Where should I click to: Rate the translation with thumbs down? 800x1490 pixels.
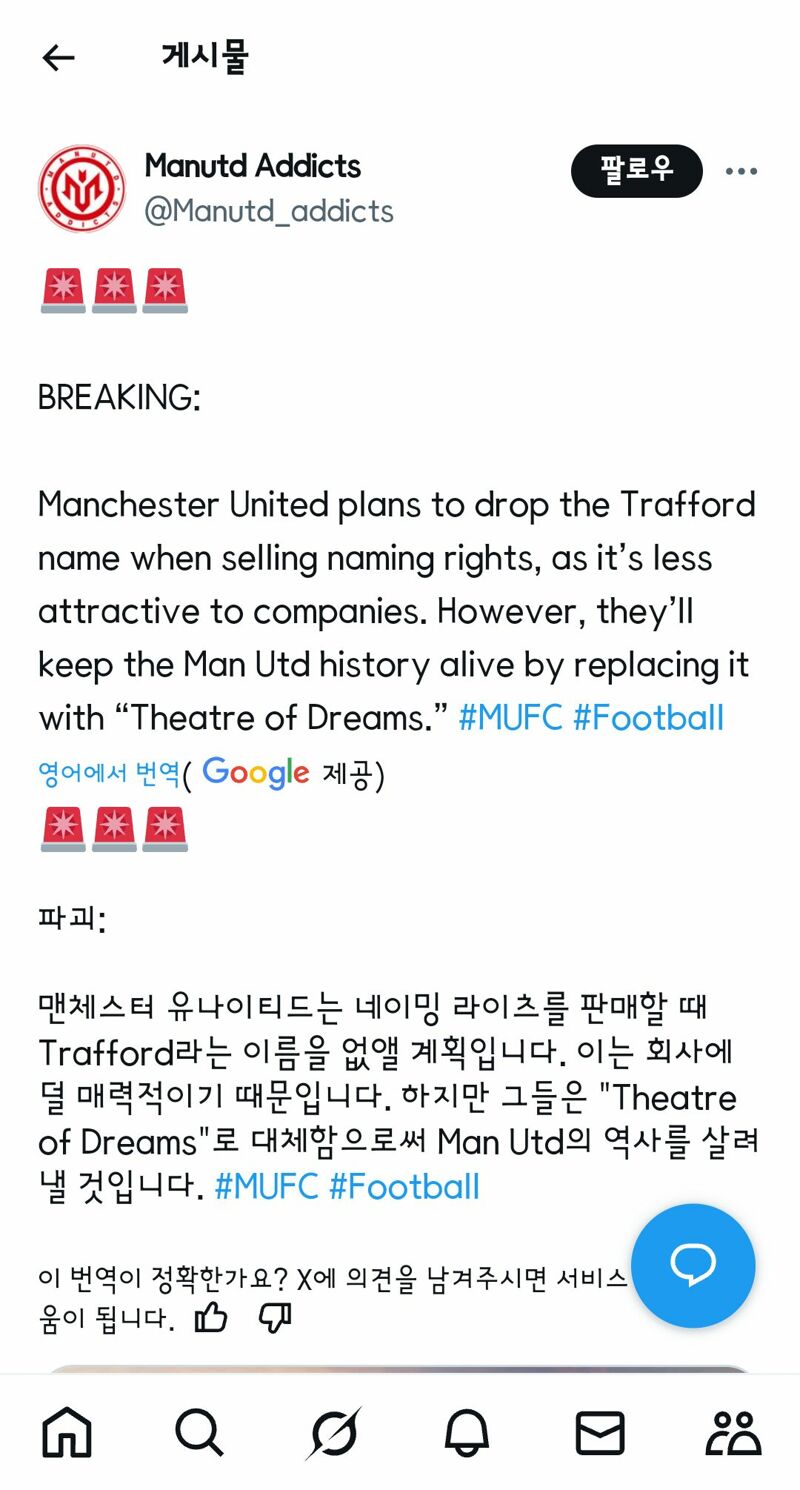pyautogui.click(x=275, y=1317)
